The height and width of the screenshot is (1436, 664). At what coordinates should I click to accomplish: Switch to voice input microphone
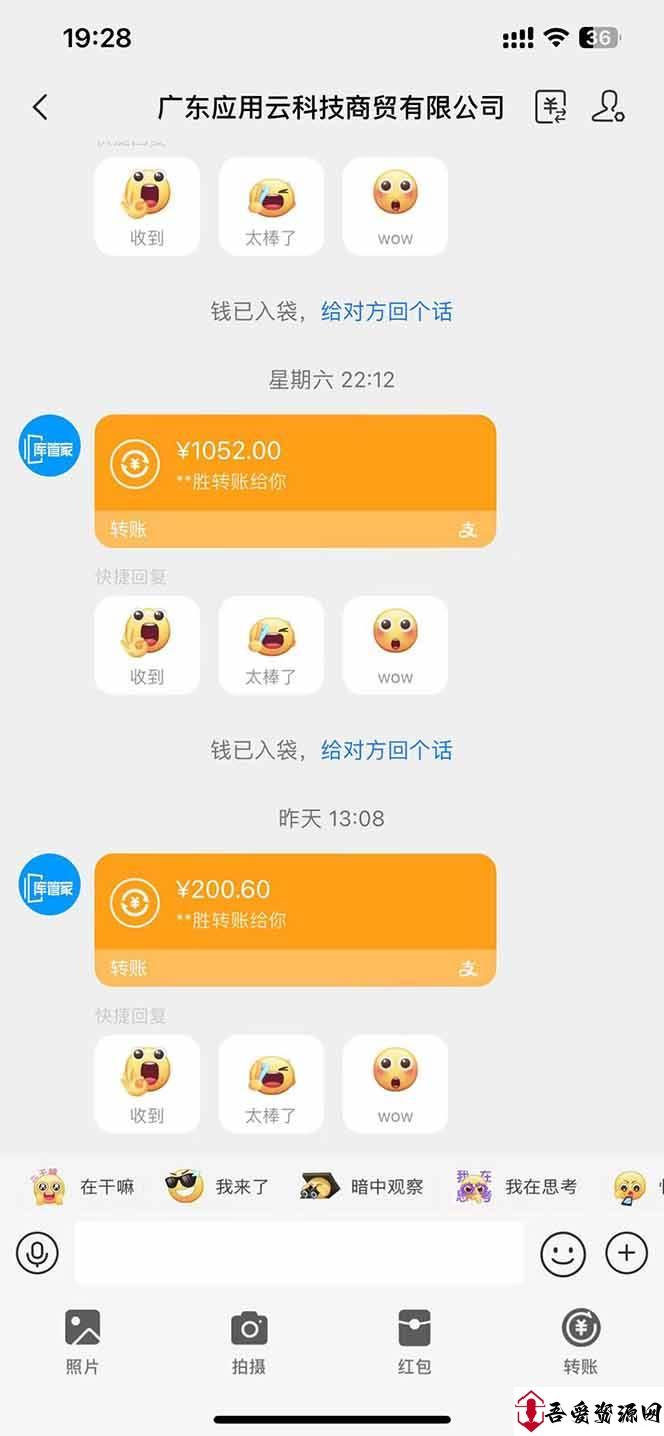point(38,1253)
